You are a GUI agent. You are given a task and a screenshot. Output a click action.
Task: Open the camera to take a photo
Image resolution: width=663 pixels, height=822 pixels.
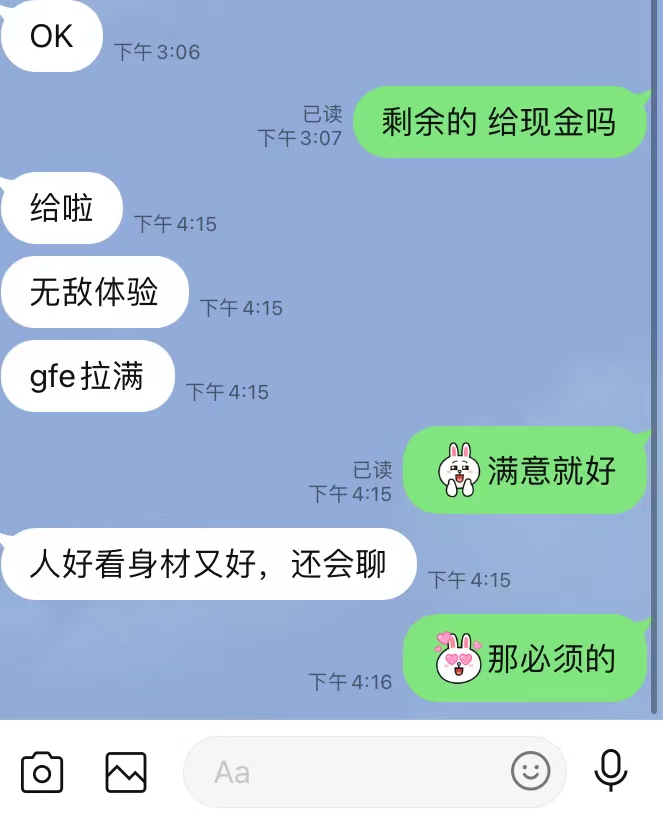coord(42,772)
